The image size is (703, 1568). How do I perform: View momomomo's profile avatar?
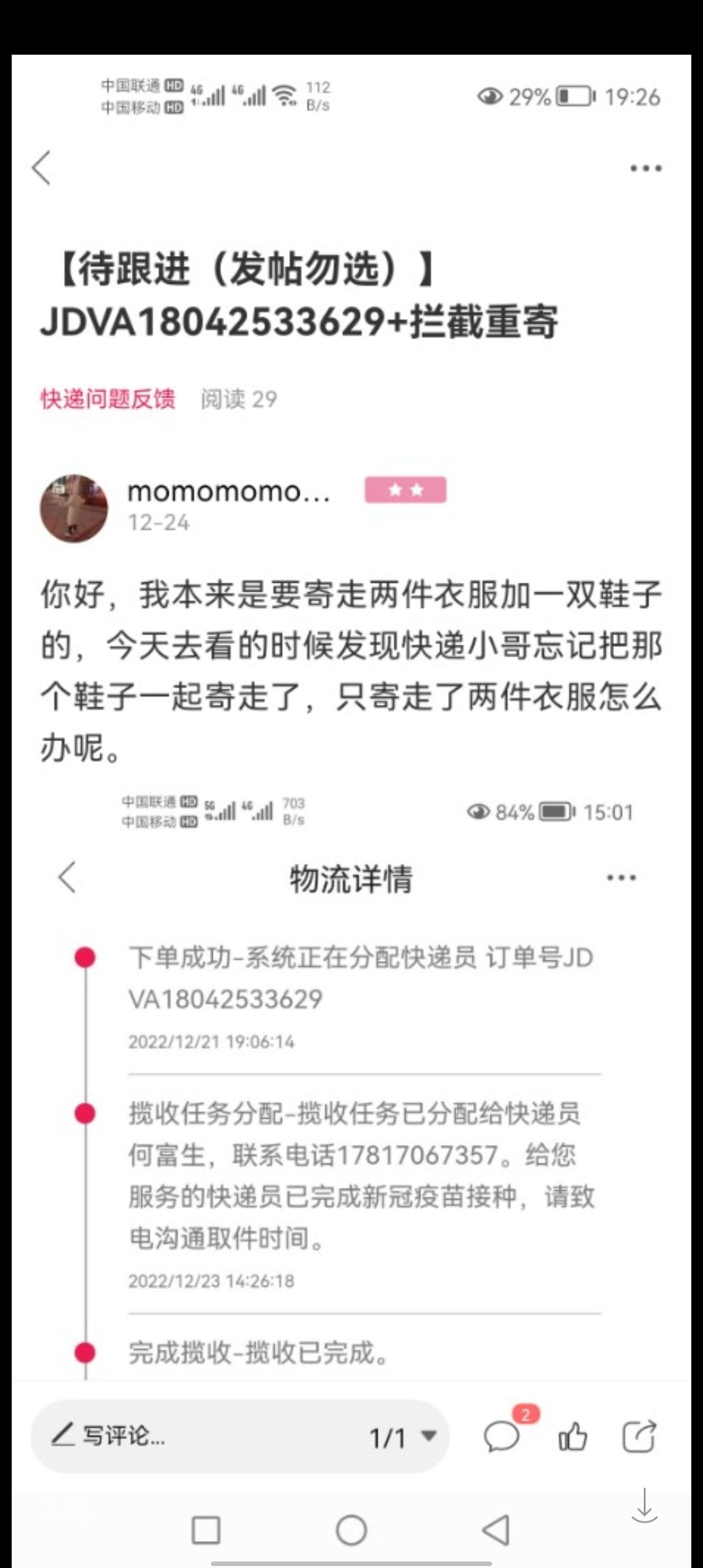click(74, 508)
